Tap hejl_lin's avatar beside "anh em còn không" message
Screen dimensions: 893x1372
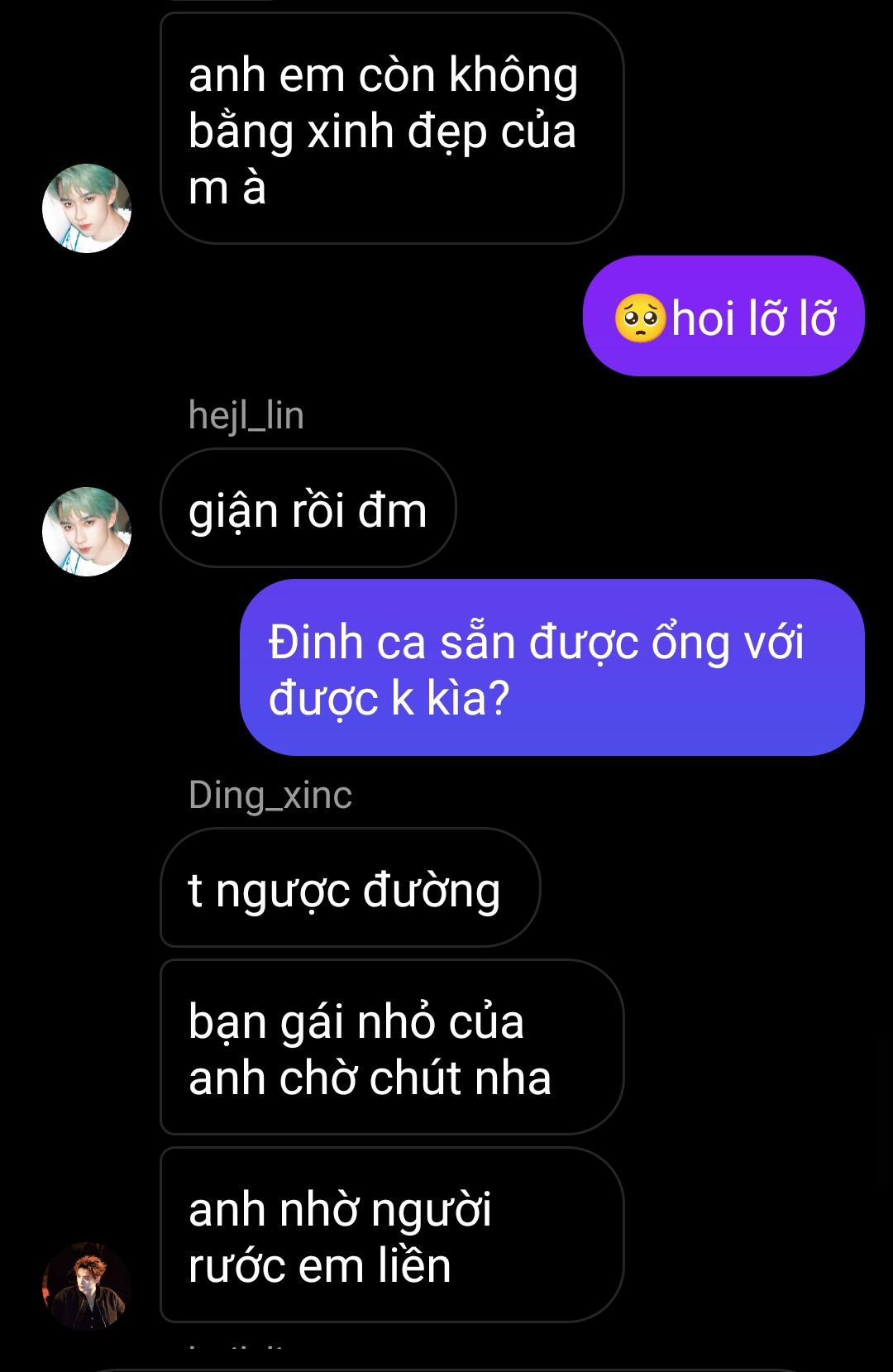tap(87, 208)
